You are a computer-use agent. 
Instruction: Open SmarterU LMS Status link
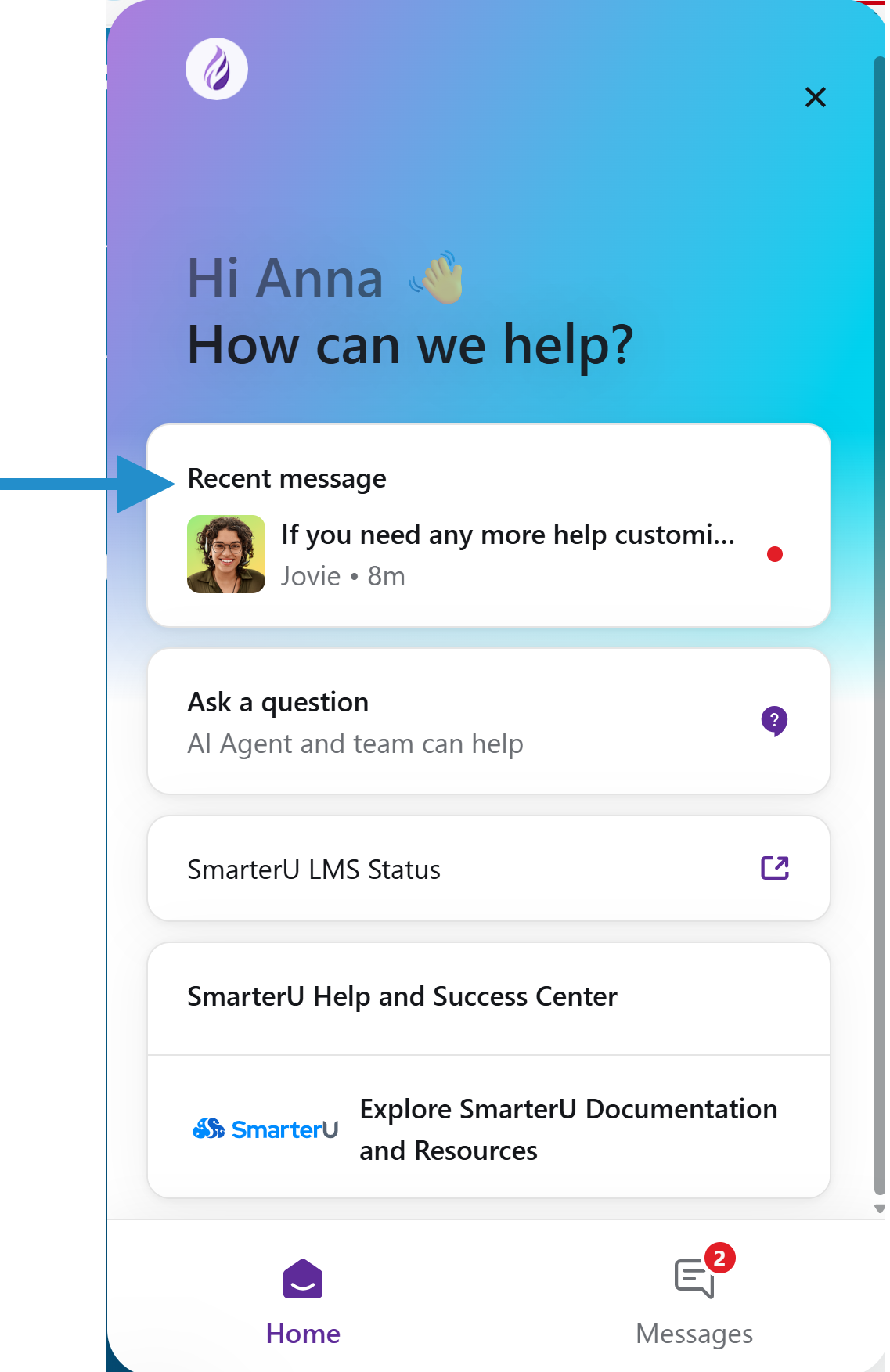point(488,869)
